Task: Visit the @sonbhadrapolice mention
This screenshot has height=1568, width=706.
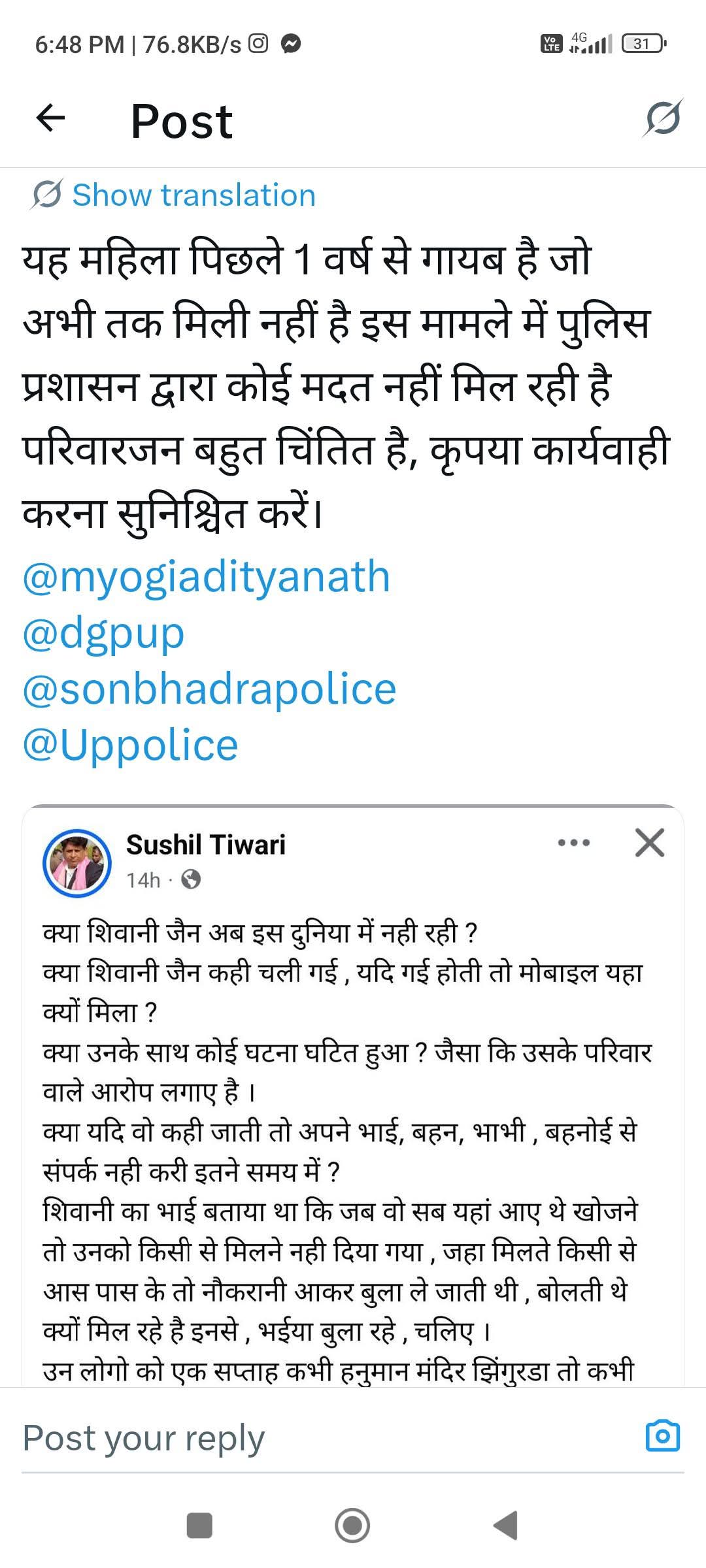Action: pos(209,689)
